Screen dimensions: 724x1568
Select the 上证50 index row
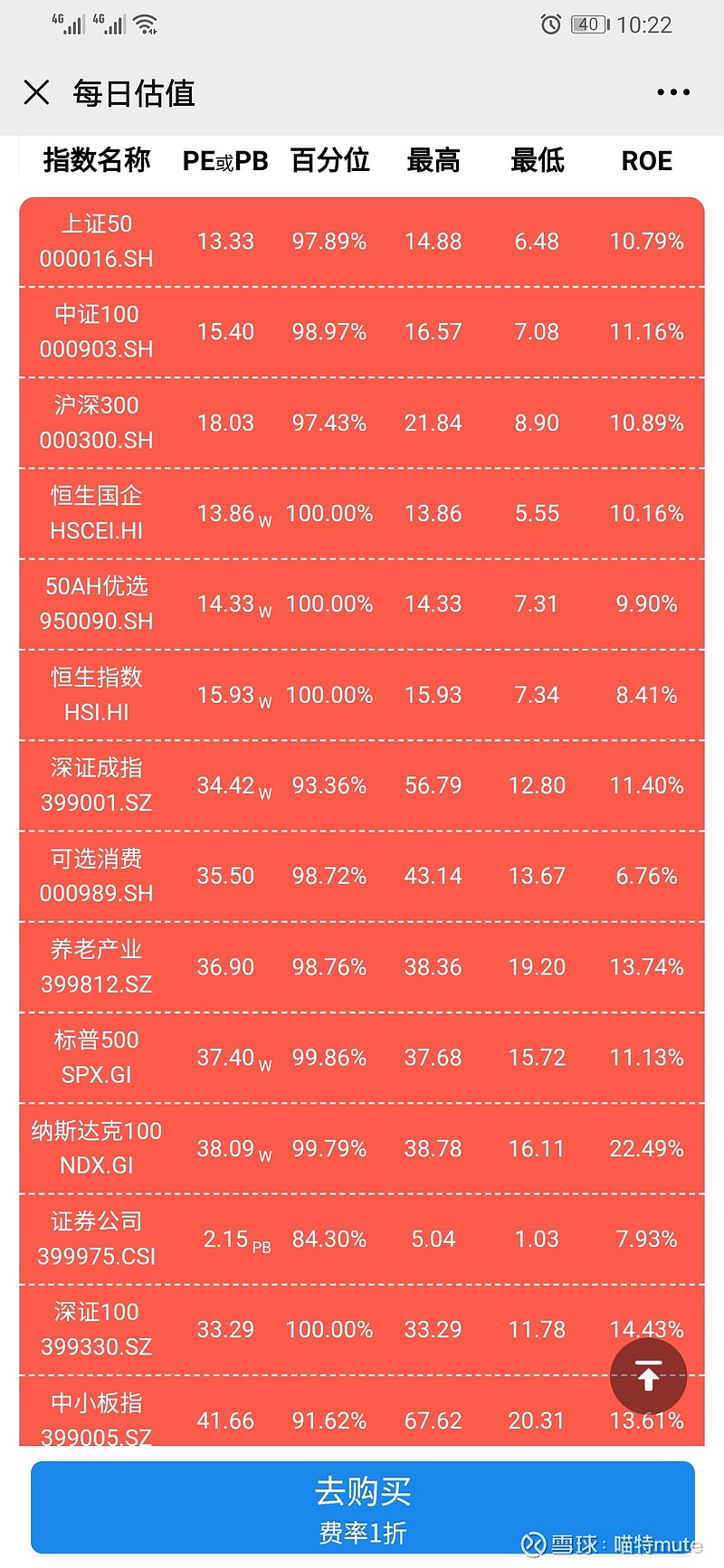[x=362, y=242]
